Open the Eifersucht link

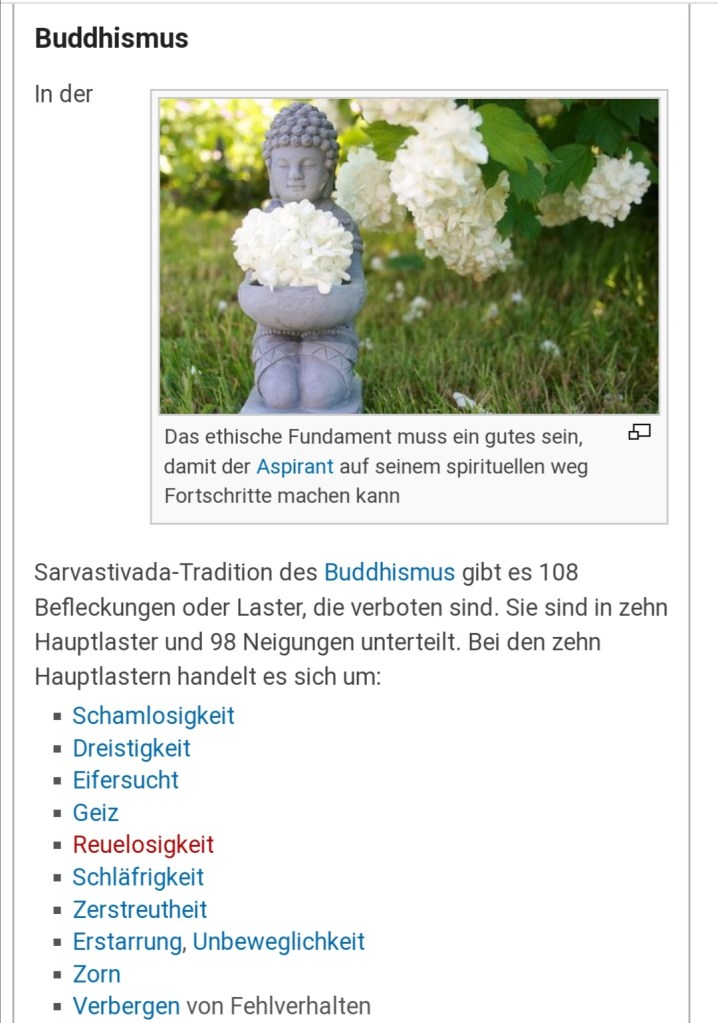[125, 780]
